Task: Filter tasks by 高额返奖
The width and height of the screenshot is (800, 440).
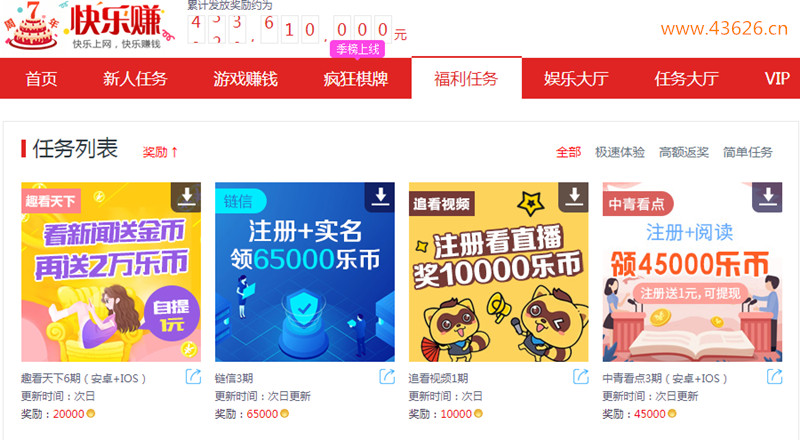Action: 684,152
